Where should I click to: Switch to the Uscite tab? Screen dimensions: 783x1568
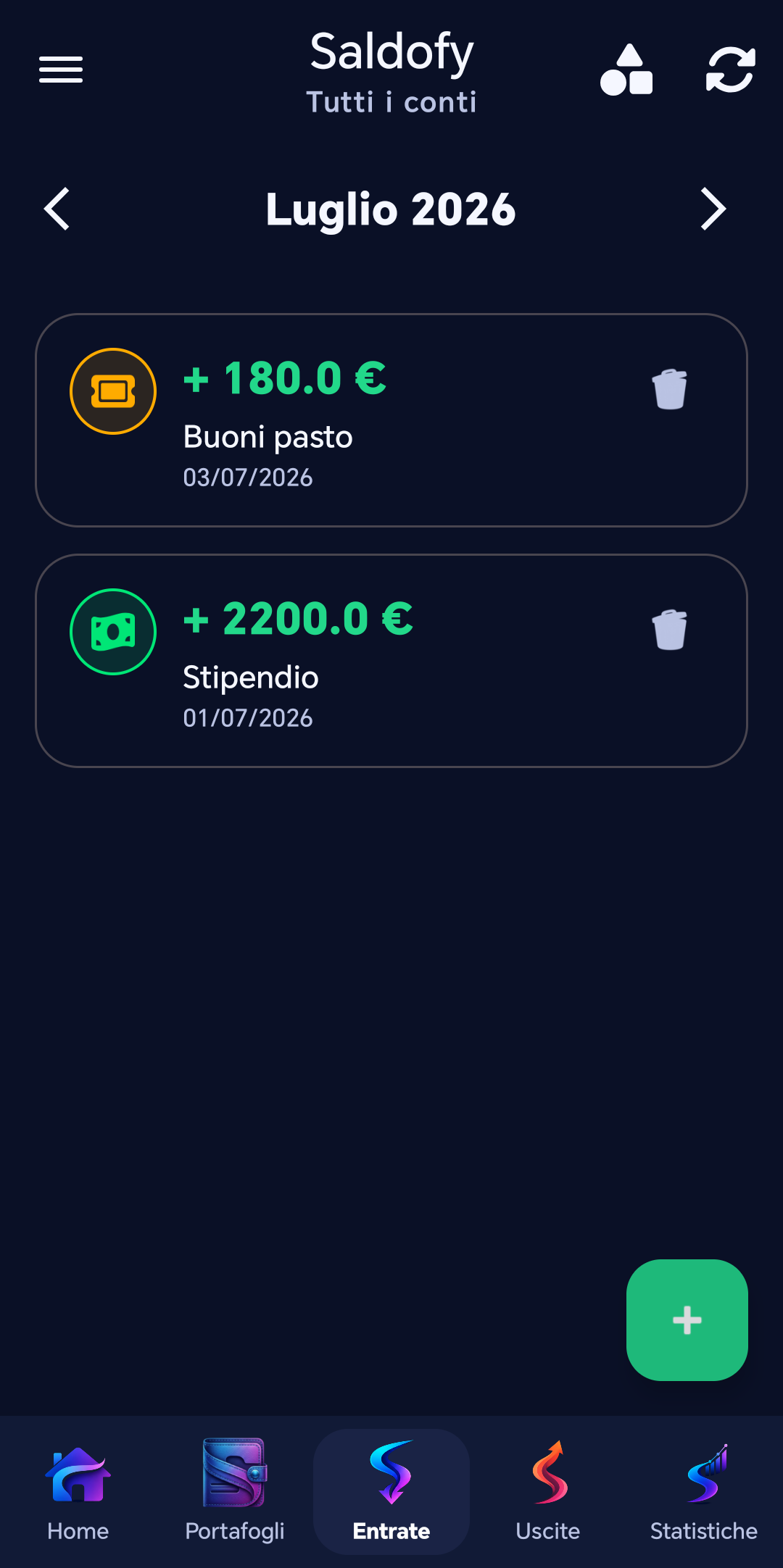point(548,1492)
